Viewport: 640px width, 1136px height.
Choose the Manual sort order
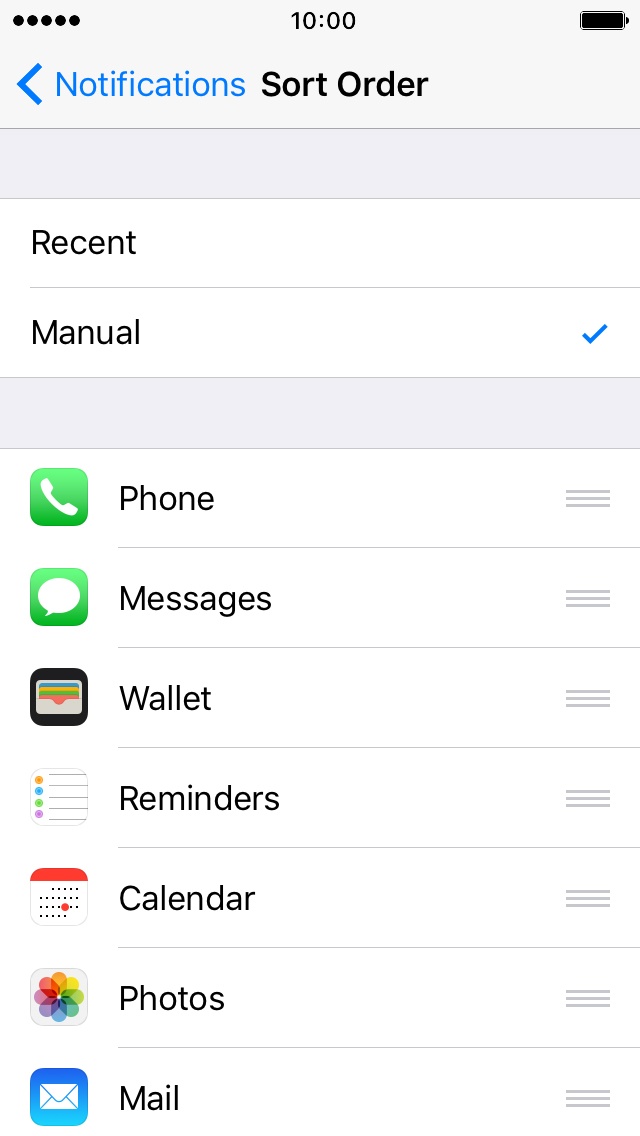[x=320, y=333]
